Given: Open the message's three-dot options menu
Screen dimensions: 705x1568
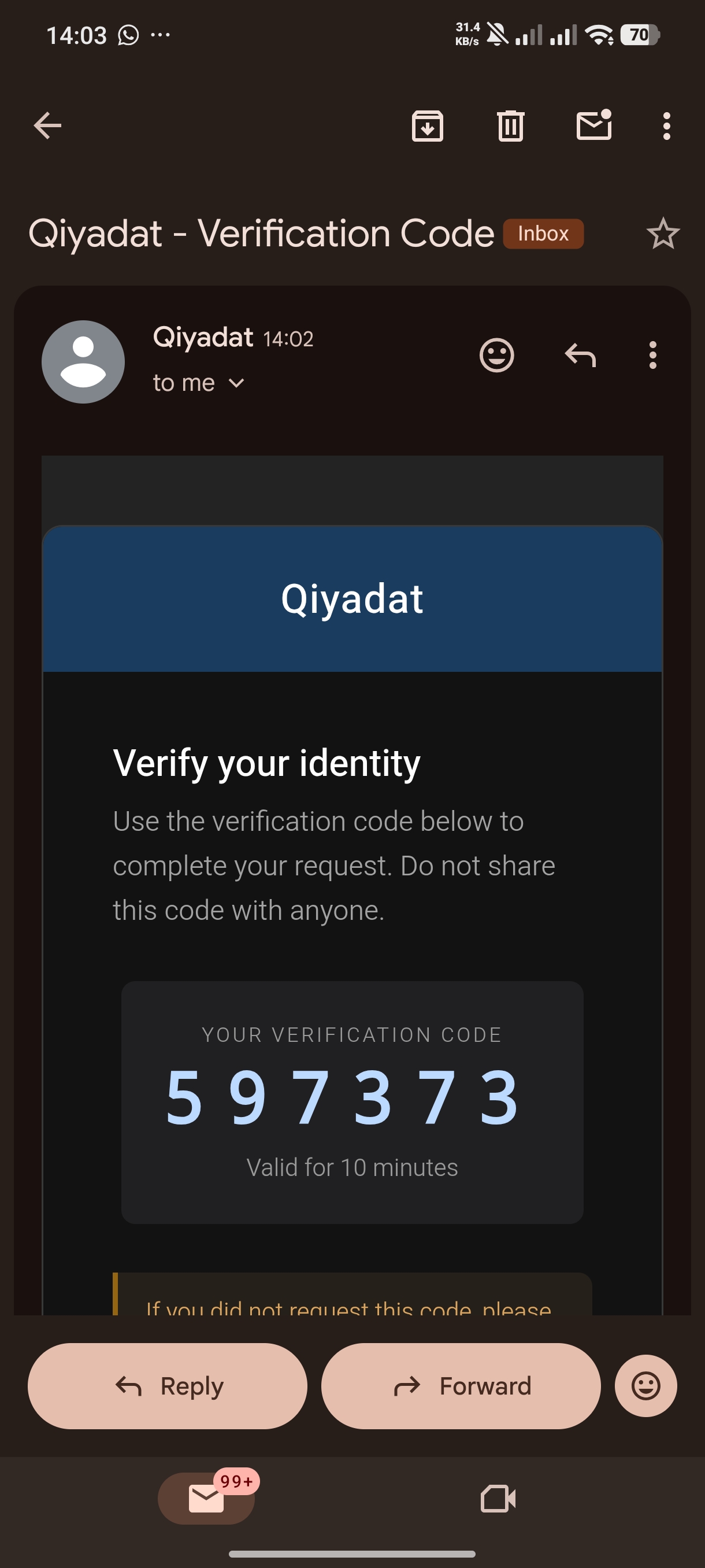Looking at the screenshot, I should [x=652, y=355].
